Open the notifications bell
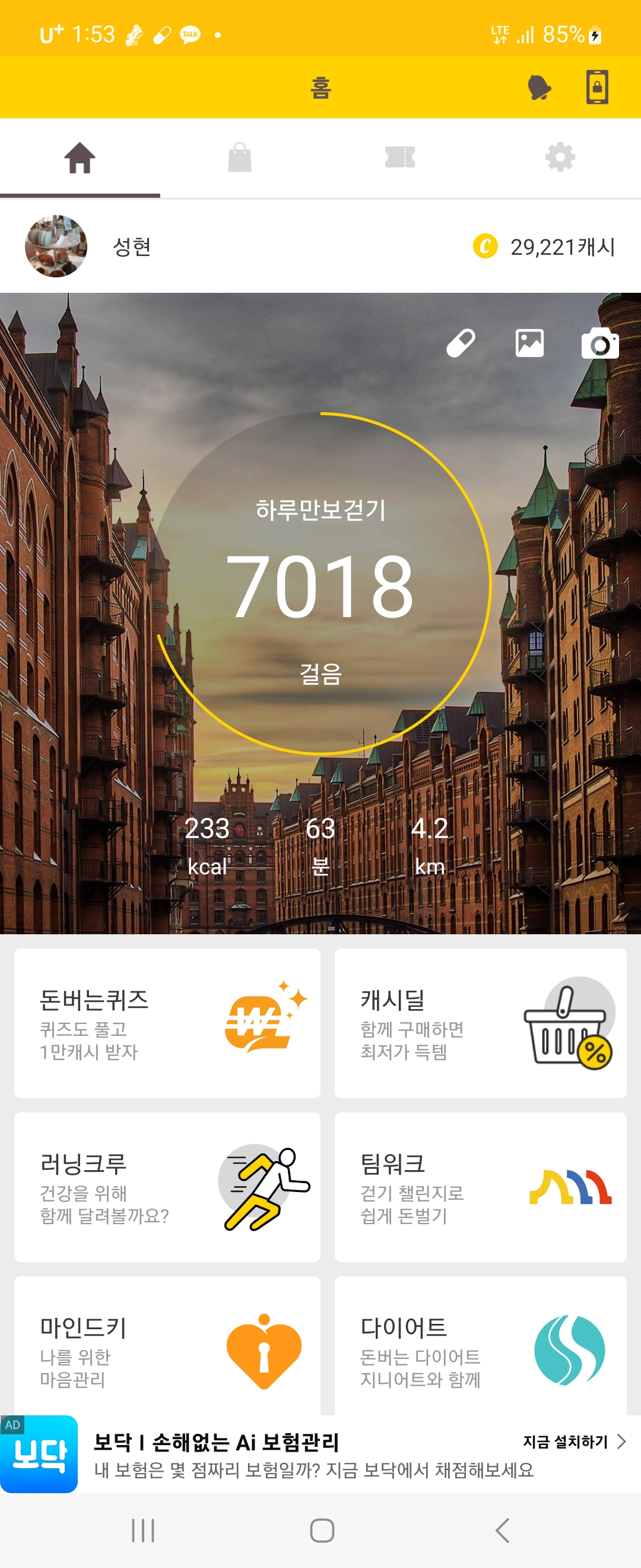Image resolution: width=641 pixels, height=1568 pixels. [x=539, y=88]
